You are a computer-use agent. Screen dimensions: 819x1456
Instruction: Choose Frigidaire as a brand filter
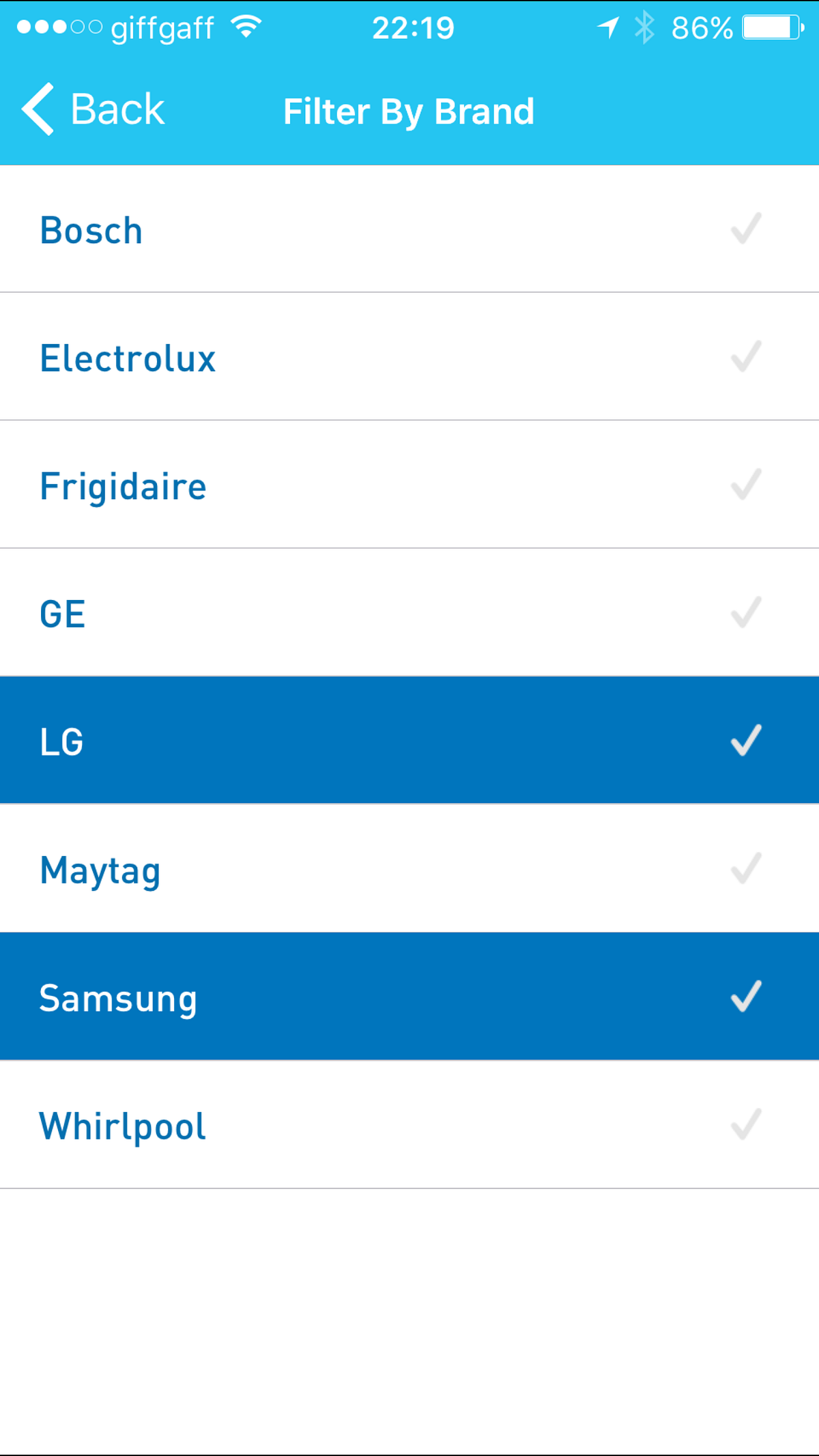coord(409,485)
